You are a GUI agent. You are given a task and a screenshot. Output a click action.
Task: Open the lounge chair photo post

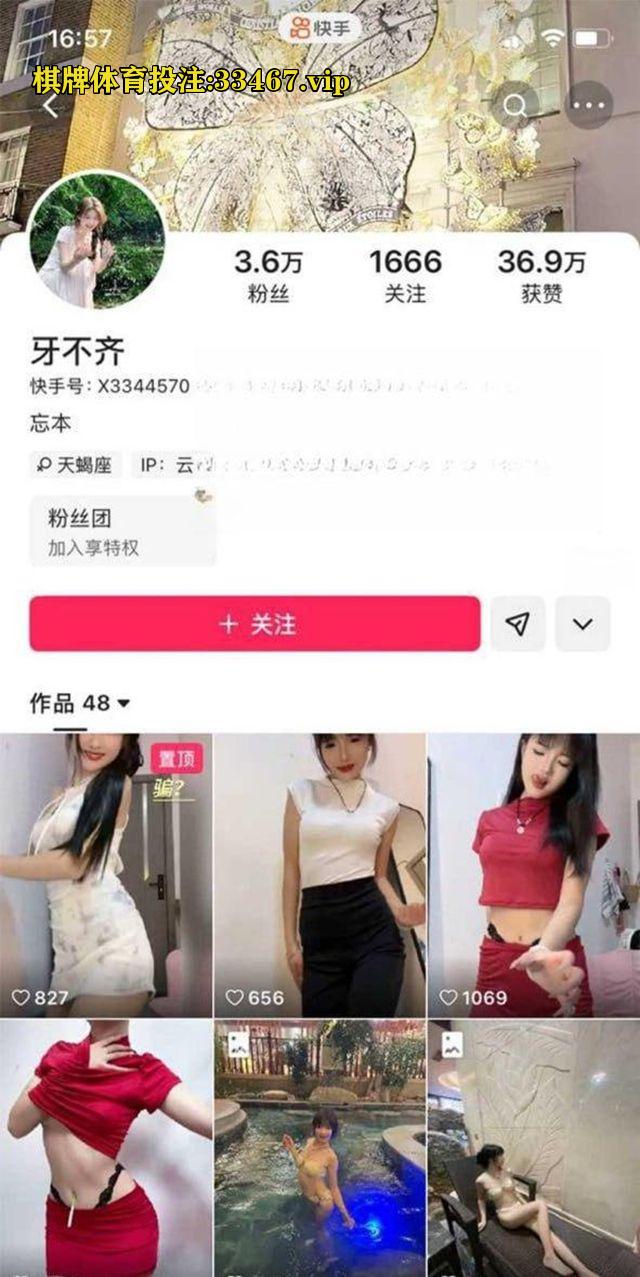[533, 1148]
